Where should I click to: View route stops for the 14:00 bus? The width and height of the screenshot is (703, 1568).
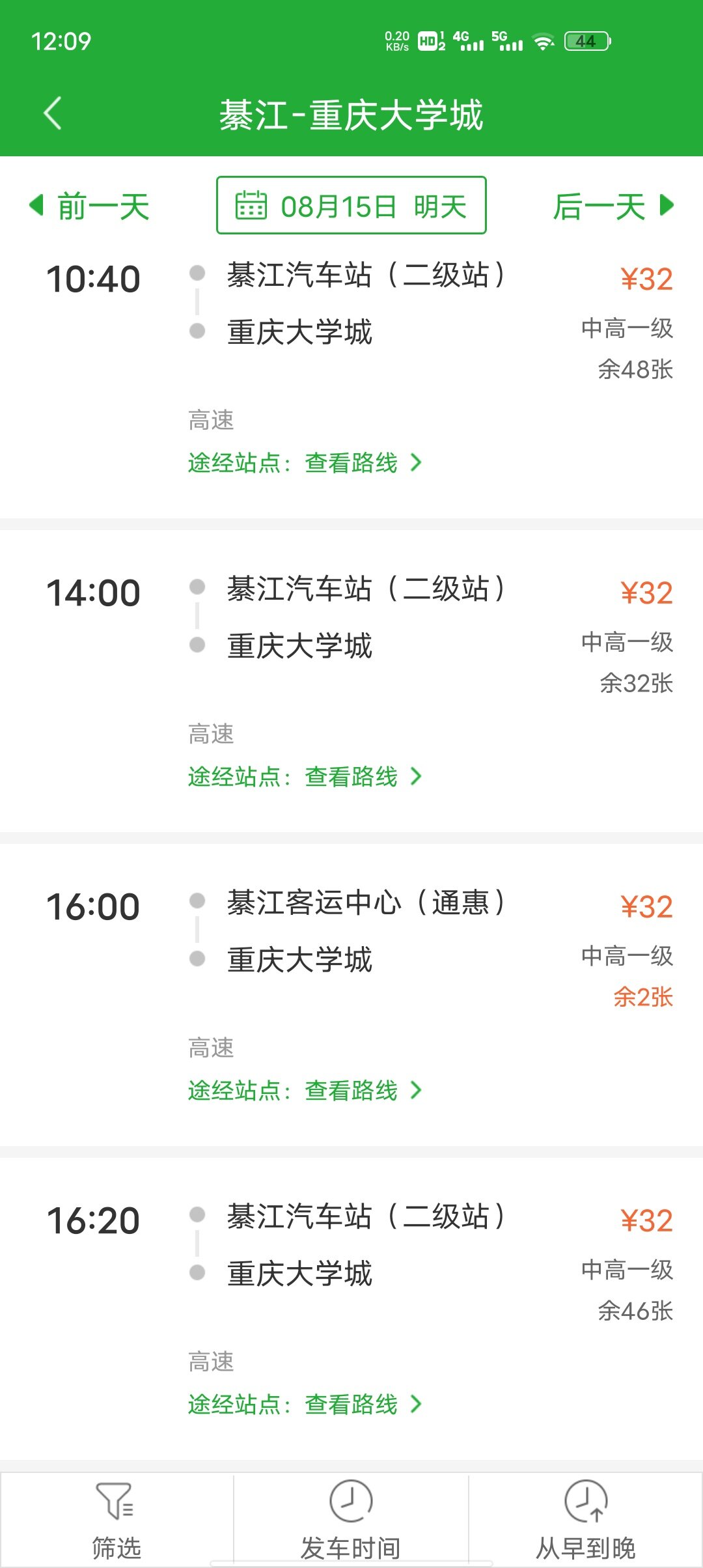pyautogui.click(x=305, y=777)
